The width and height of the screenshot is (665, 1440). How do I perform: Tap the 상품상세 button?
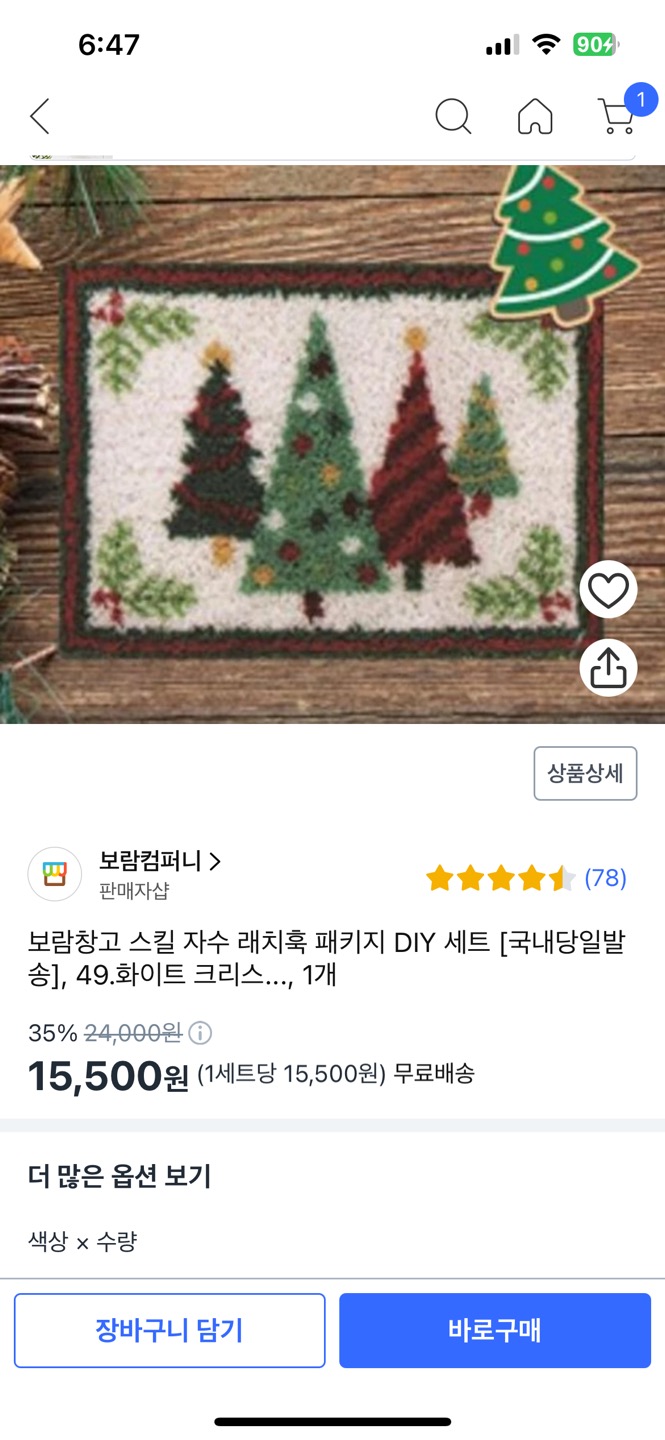pos(585,773)
